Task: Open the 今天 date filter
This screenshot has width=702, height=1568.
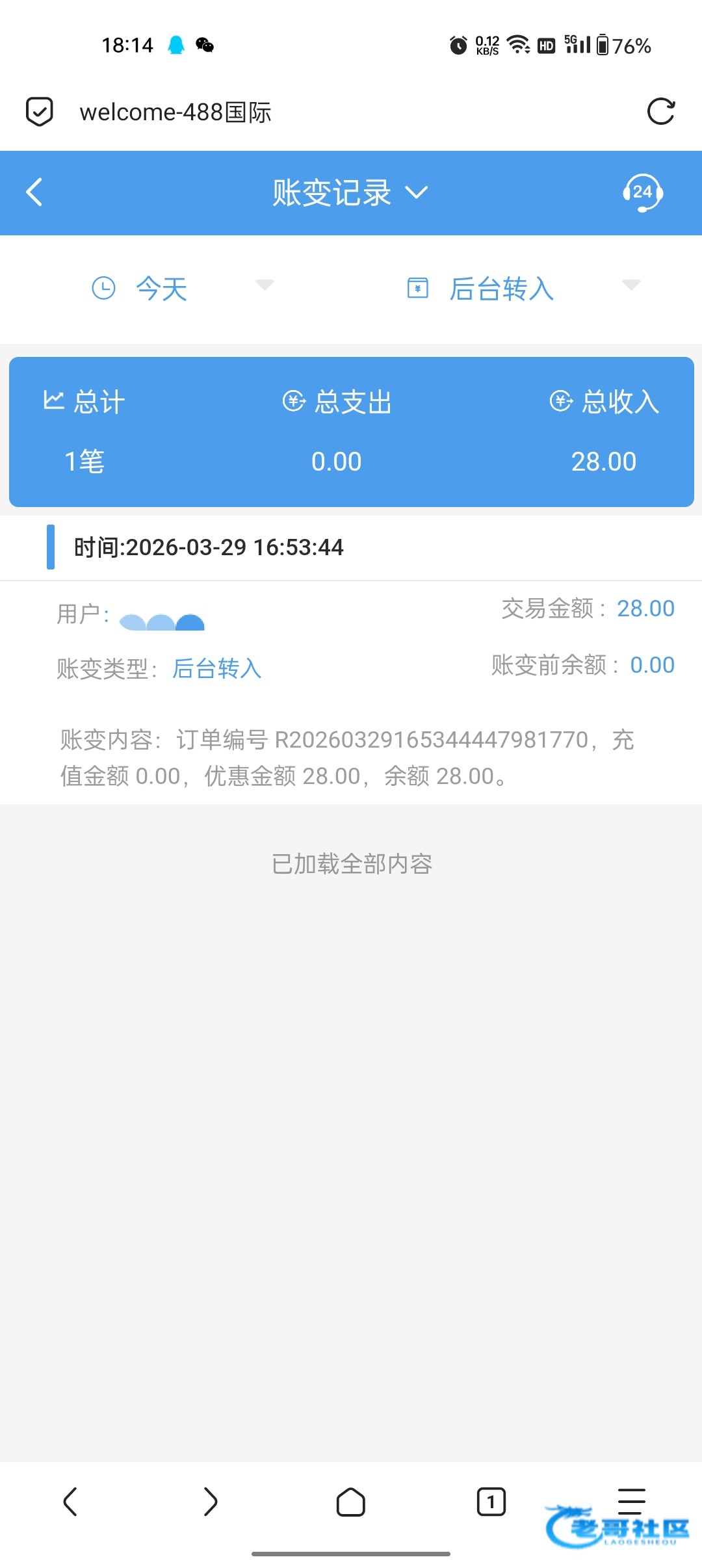Action: pyautogui.click(x=182, y=288)
